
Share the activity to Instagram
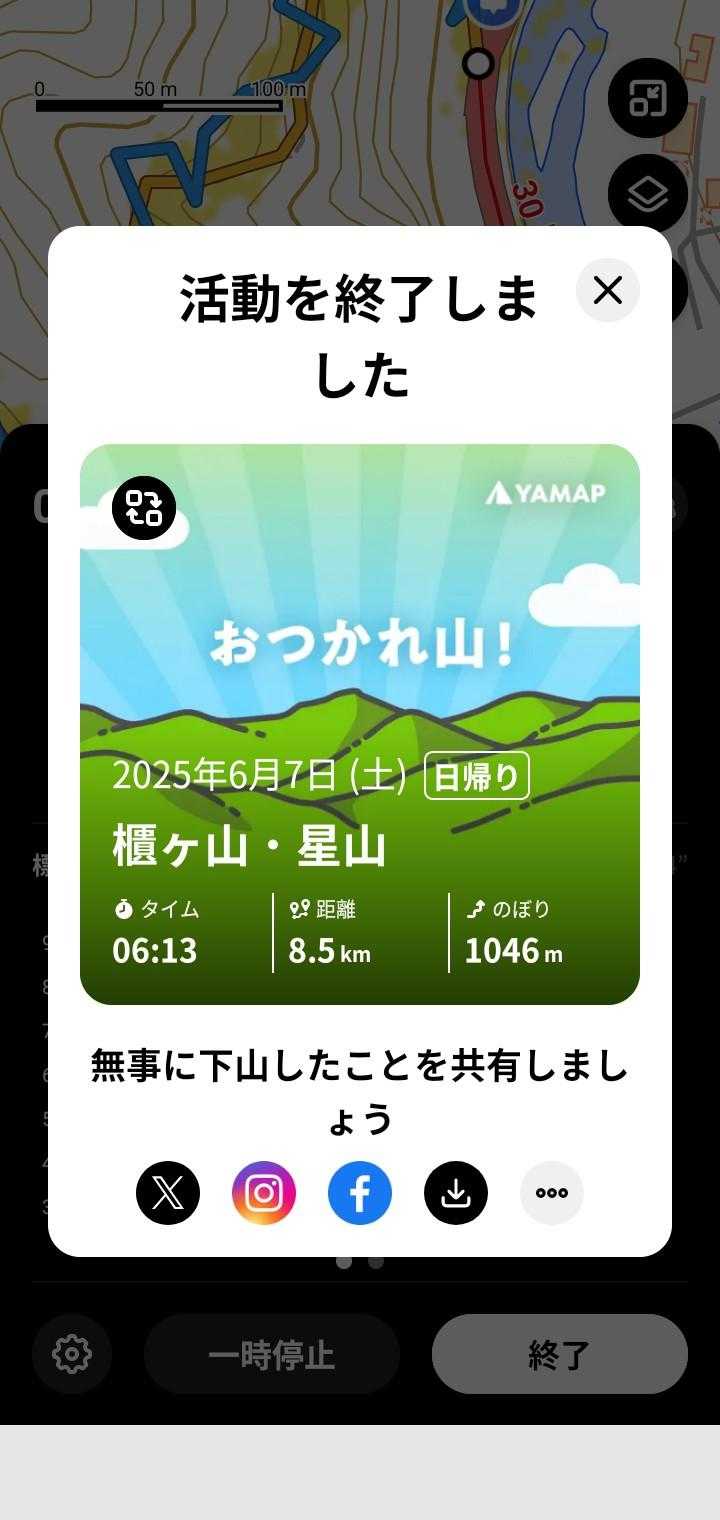264,1193
